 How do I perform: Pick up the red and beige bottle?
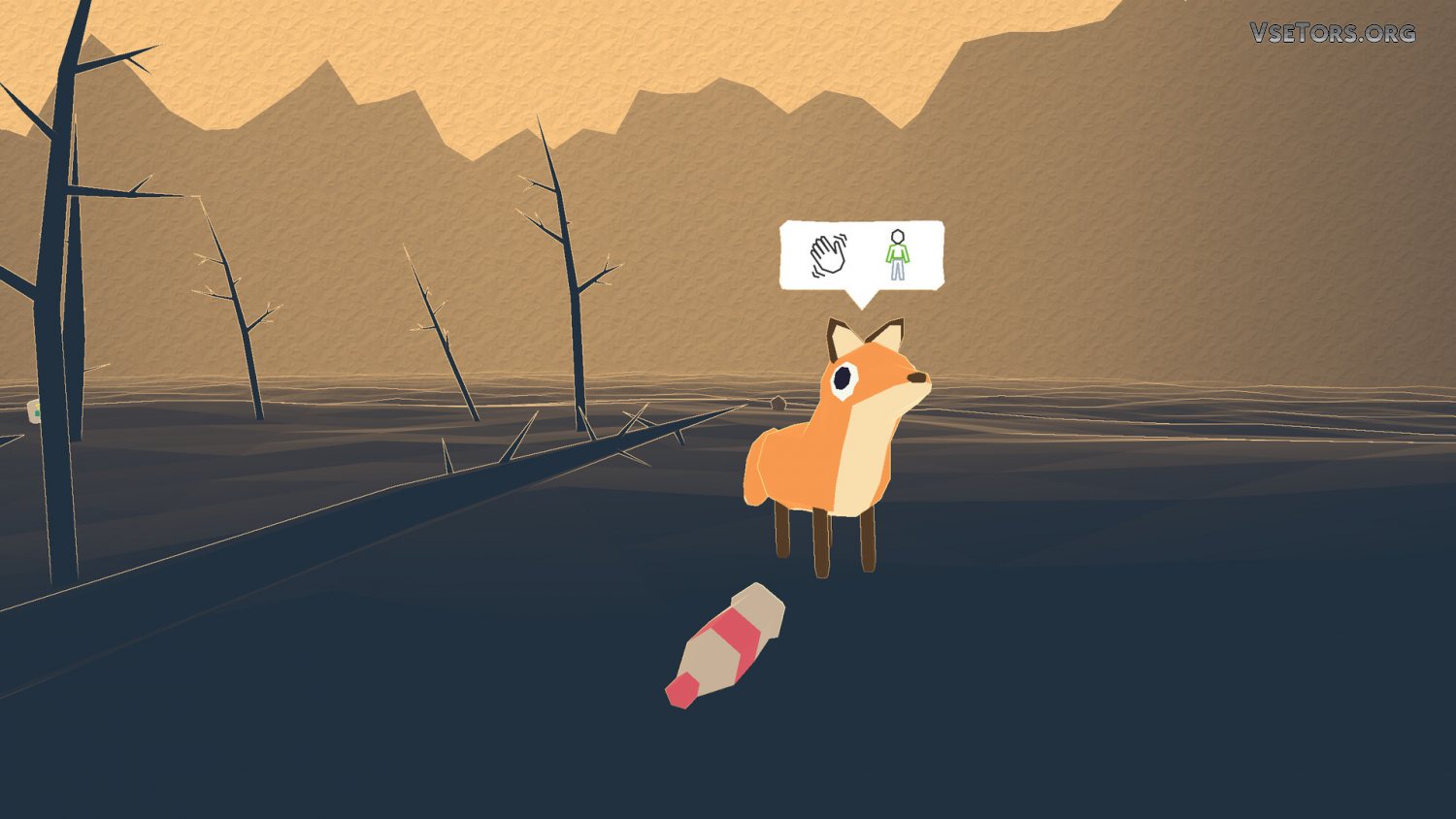(725, 646)
